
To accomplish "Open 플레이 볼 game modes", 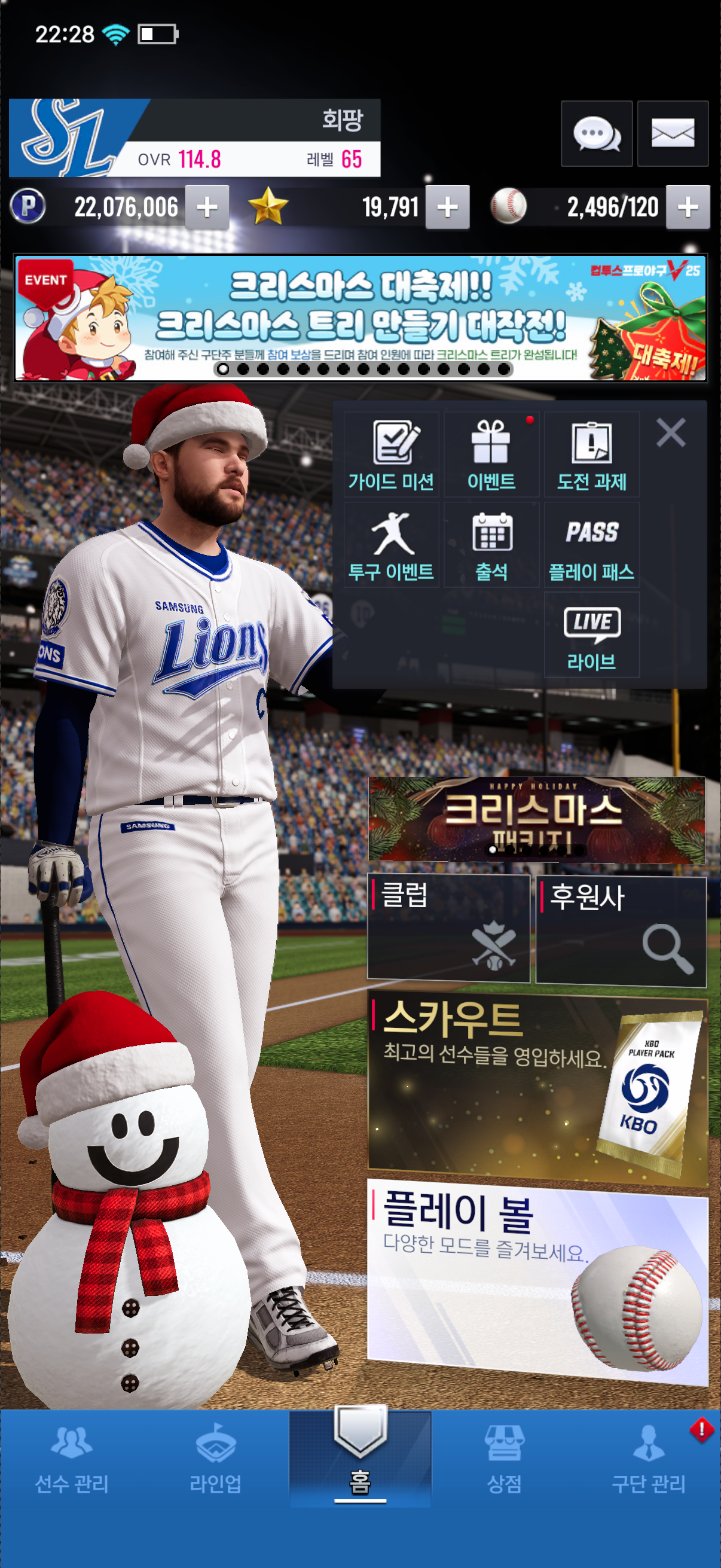I will point(537,1279).
